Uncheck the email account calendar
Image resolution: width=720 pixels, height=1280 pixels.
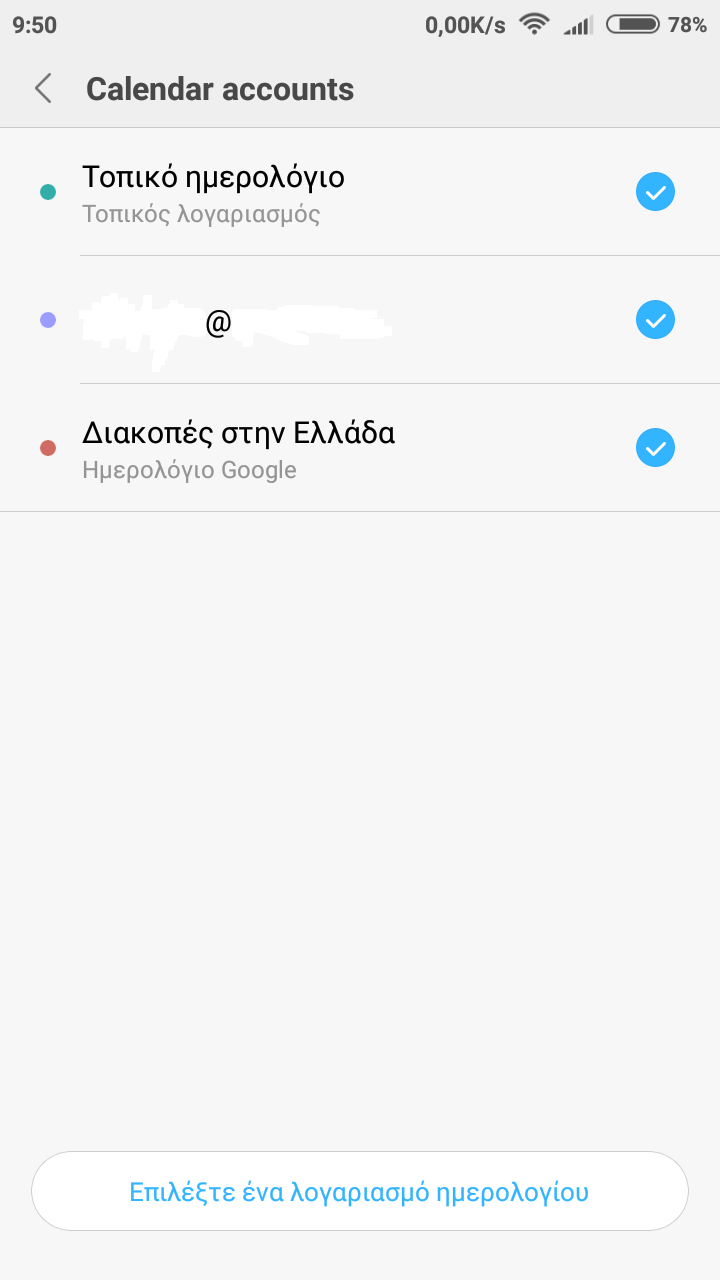point(655,320)
